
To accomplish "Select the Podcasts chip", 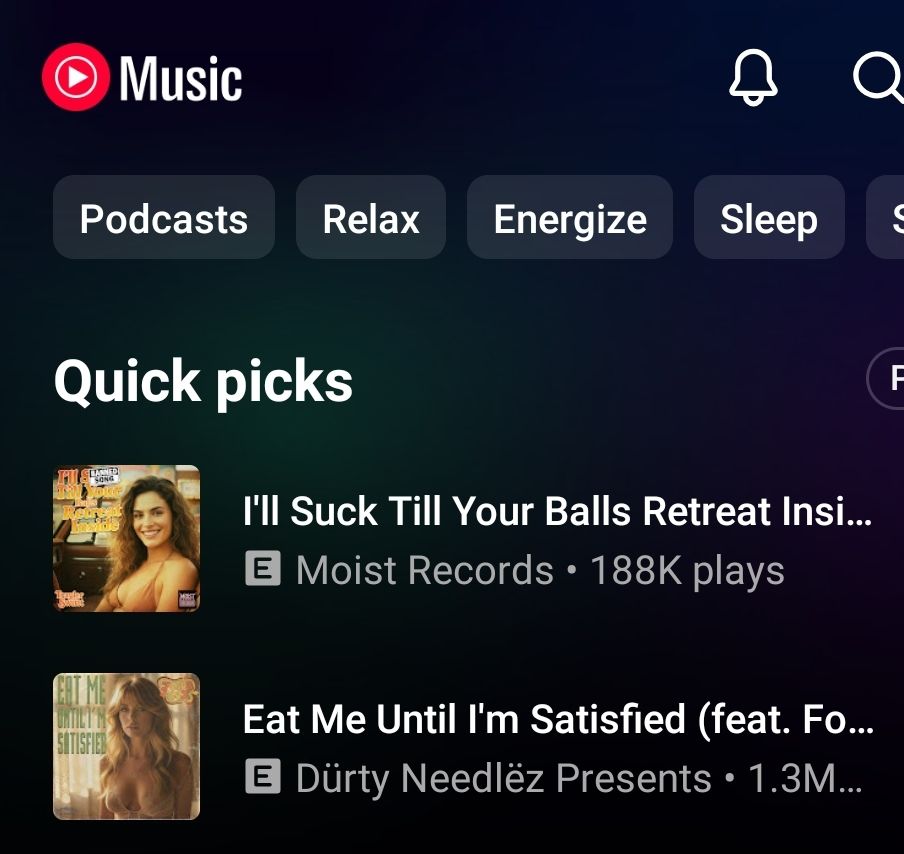I will click(164, 218).
